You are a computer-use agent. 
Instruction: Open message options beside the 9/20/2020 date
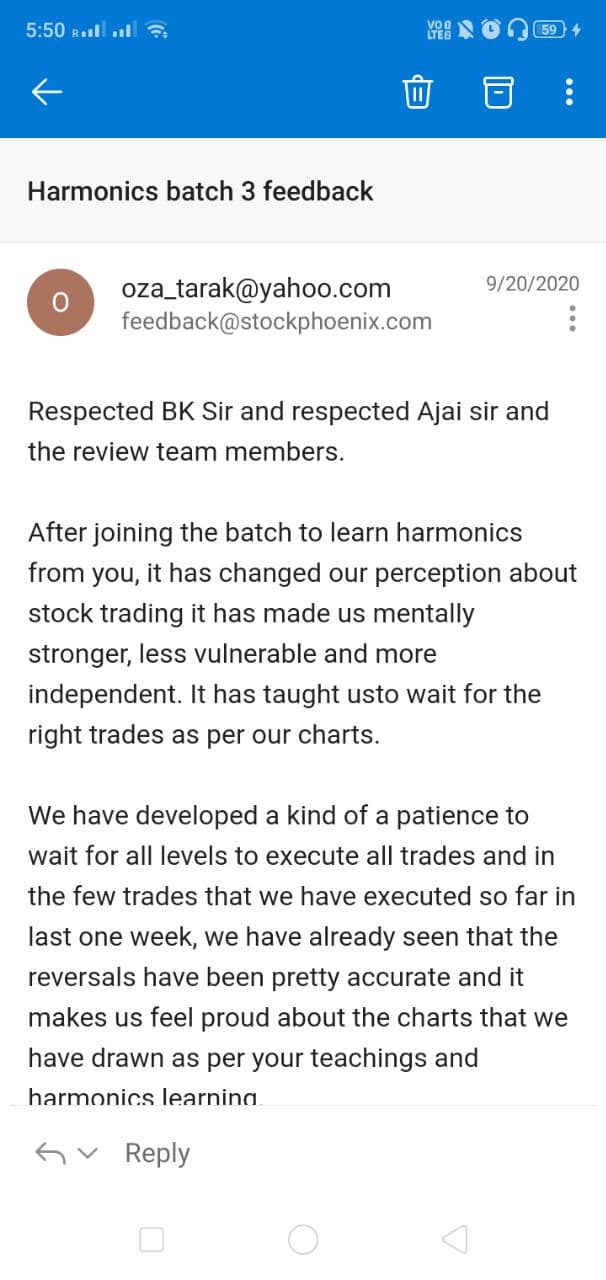coord(572,318)
